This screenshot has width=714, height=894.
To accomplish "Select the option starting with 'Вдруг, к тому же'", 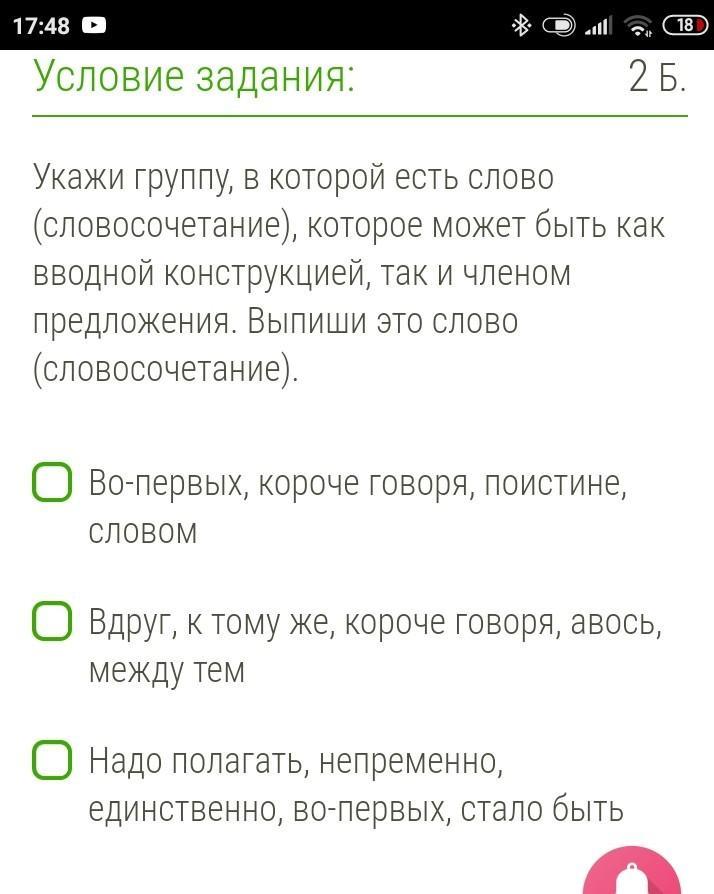I will click(52, 621).
